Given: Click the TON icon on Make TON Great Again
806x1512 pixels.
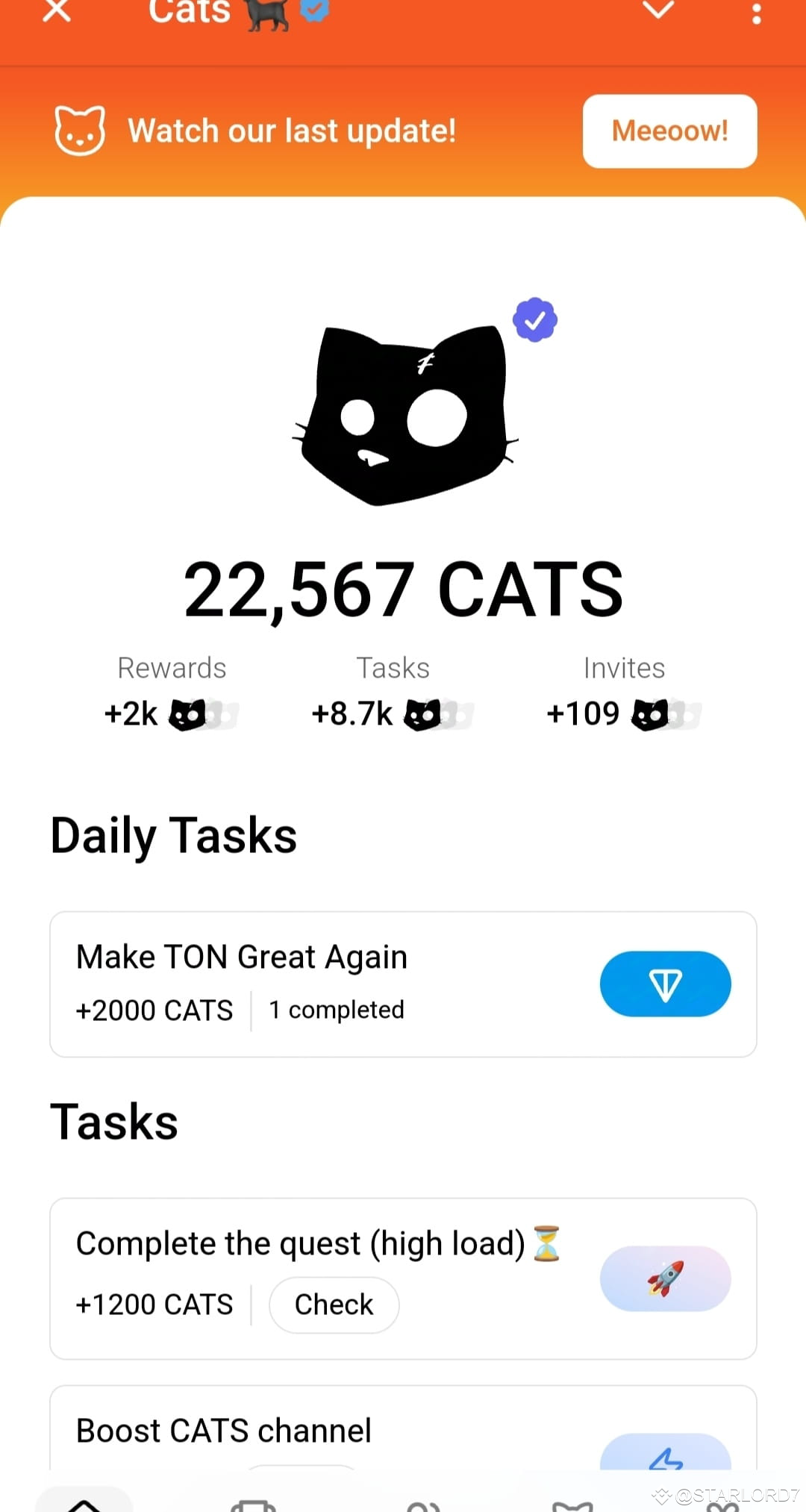Looking at the screenshot, I should click(666, 984).
